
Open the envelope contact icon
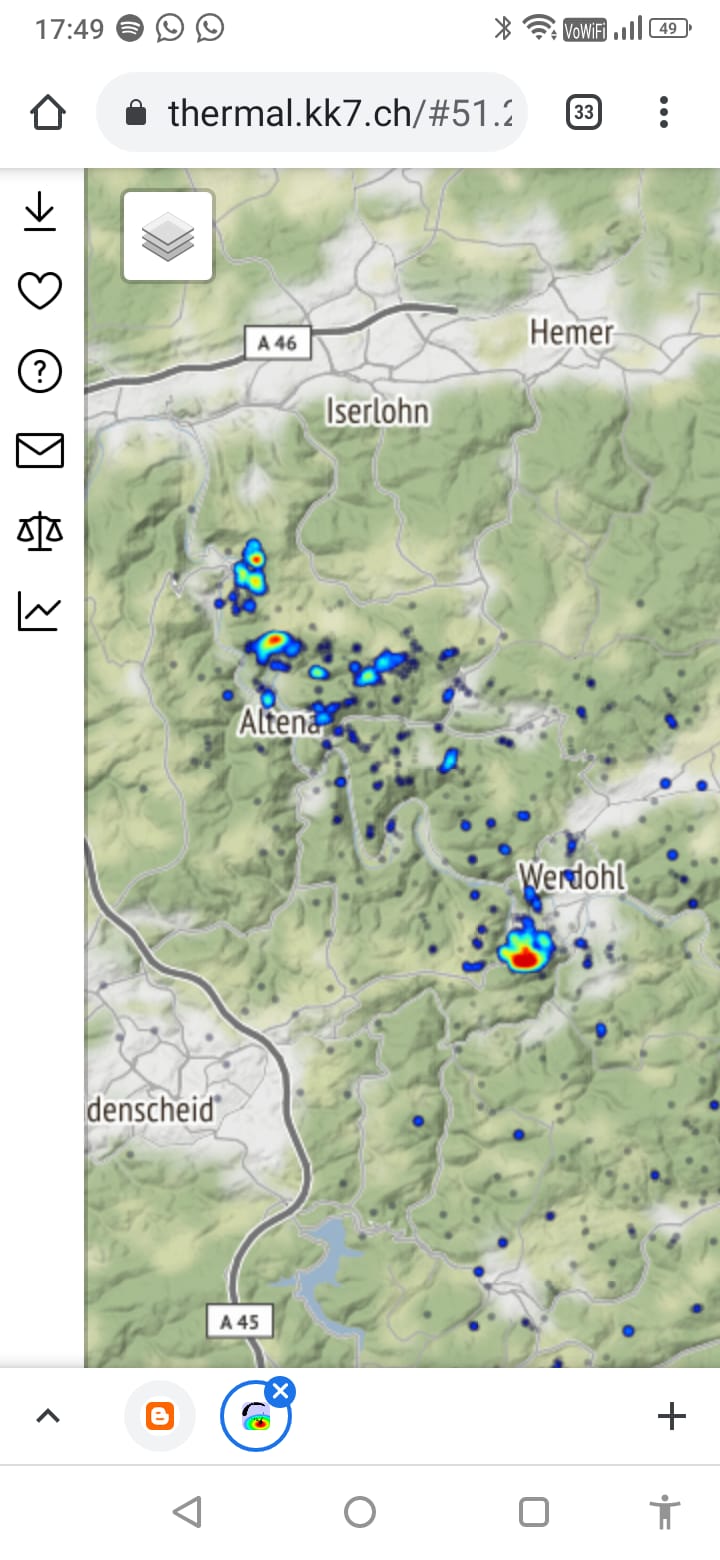coord(40,451)
